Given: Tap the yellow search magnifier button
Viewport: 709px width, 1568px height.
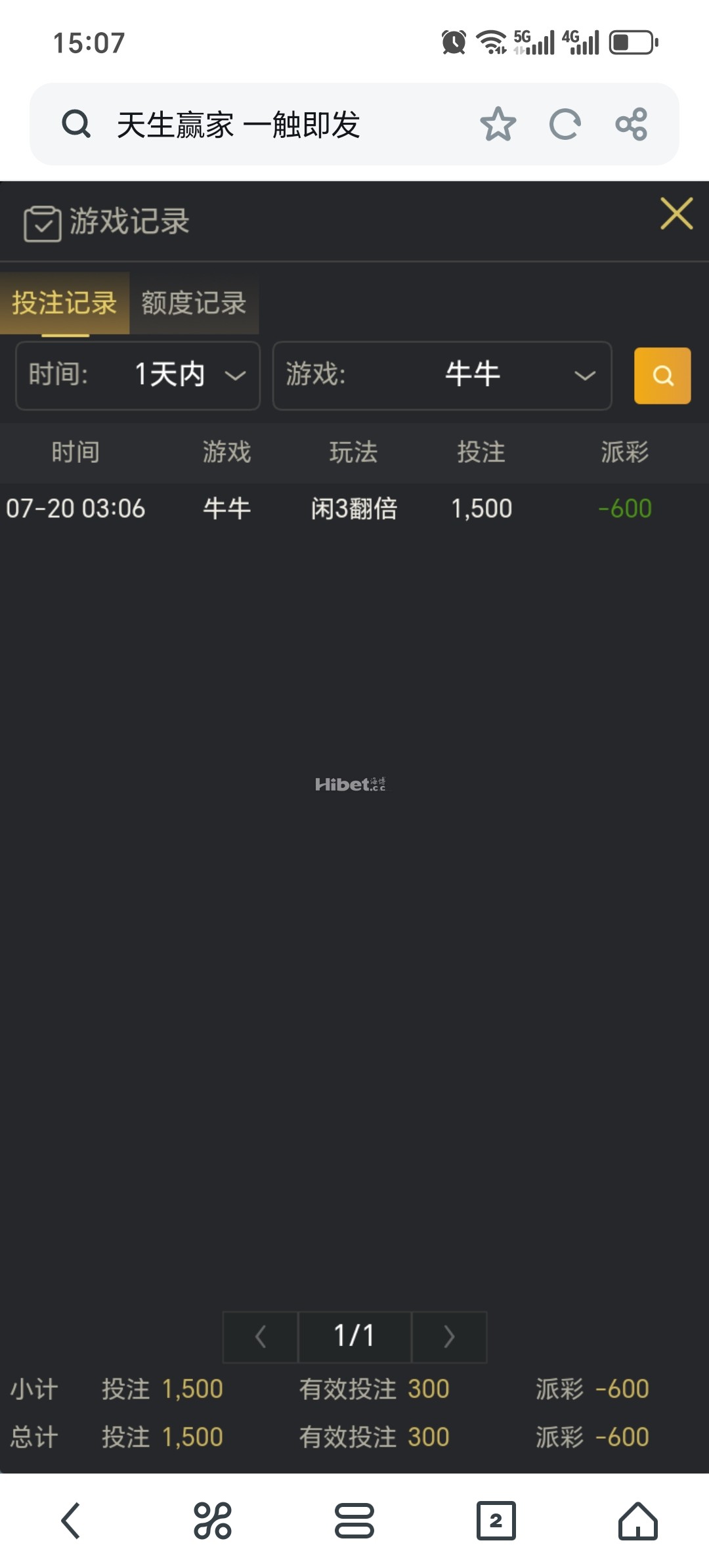Looking at the screenshot, I should tap(662, 376).
